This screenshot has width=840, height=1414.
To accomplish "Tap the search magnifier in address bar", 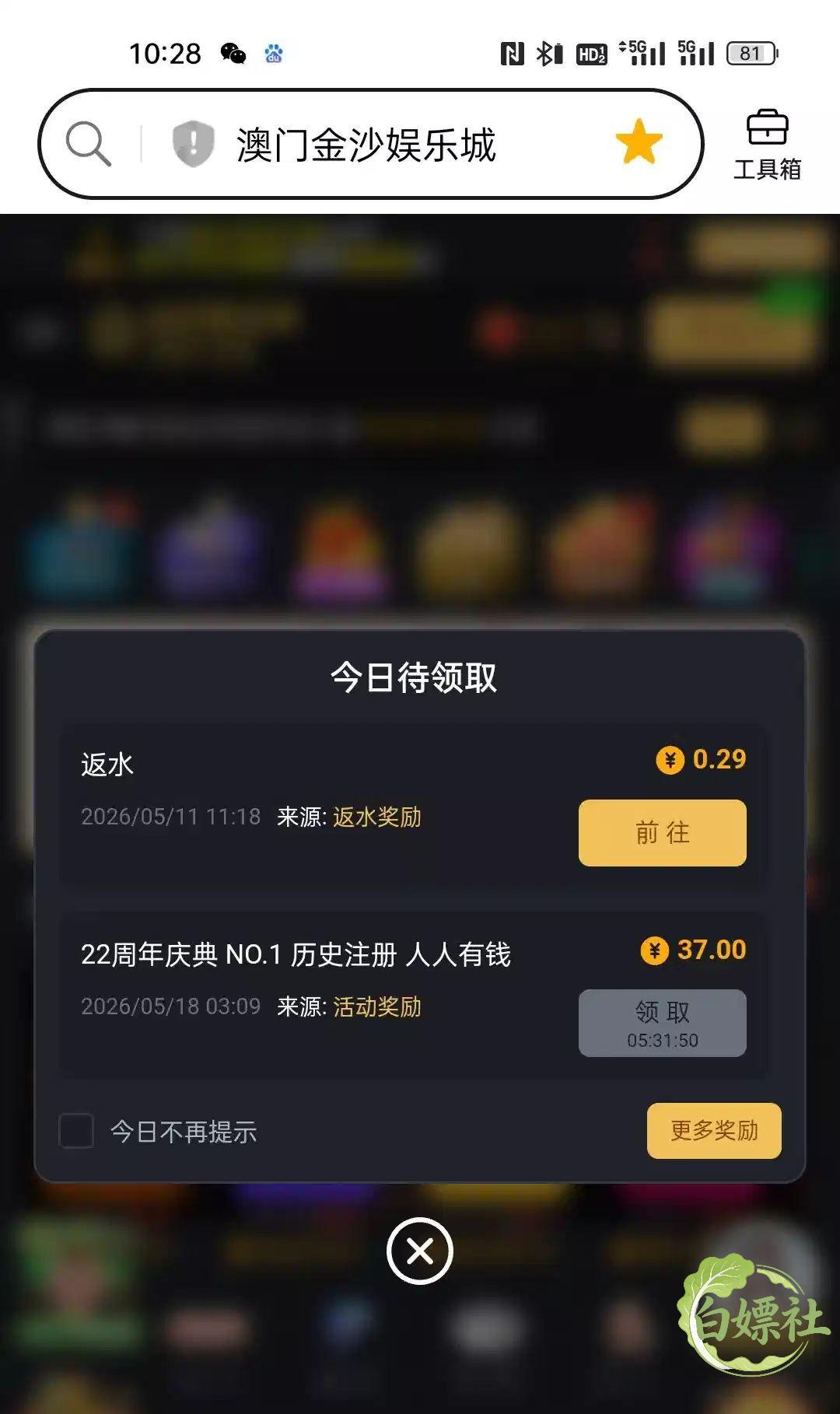I will [88, 144].
